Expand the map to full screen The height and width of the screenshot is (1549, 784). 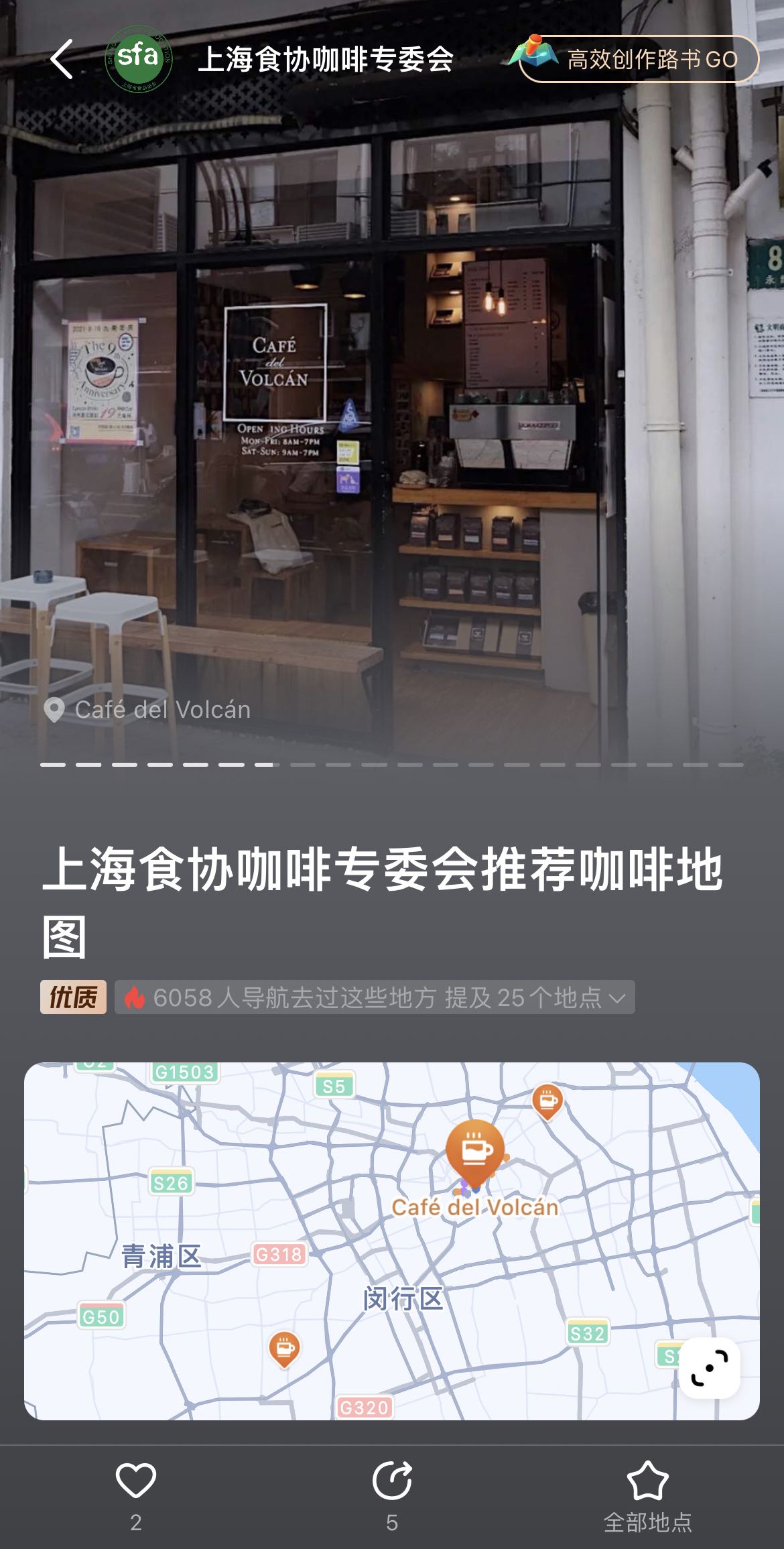click(x=709, y=1368)
